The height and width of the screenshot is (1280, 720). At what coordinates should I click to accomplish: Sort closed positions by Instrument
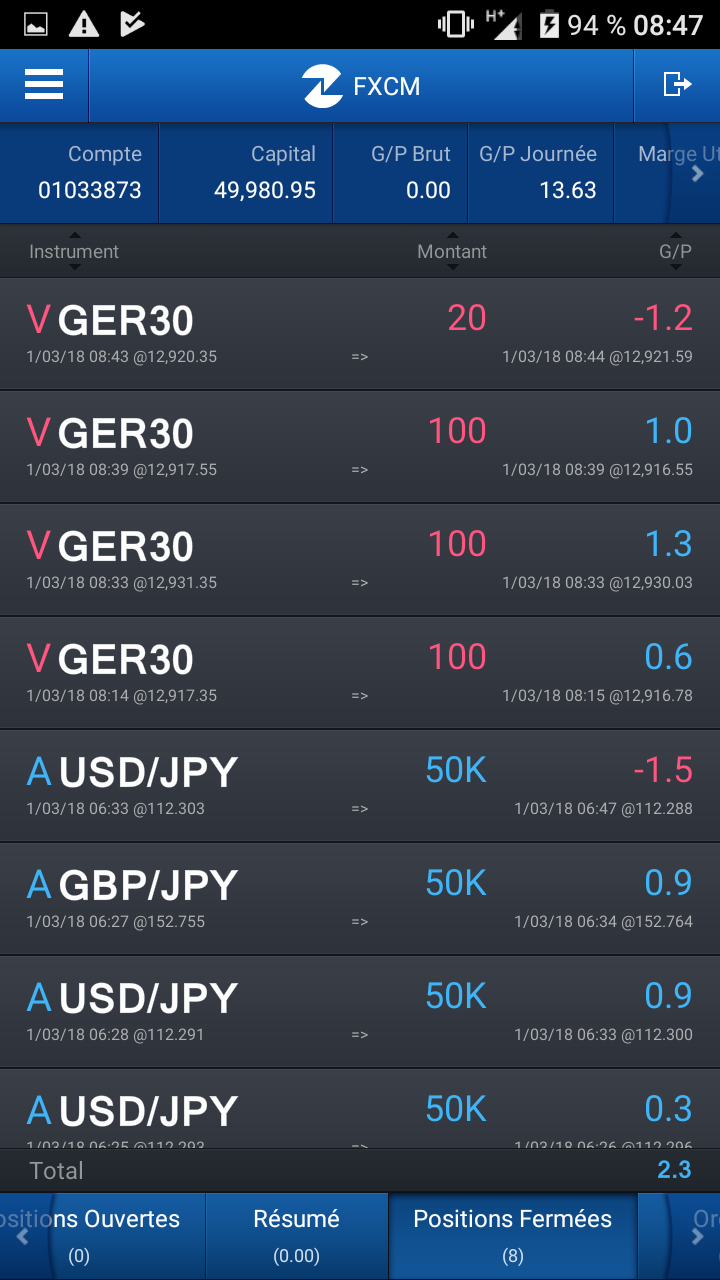(74, 252)
